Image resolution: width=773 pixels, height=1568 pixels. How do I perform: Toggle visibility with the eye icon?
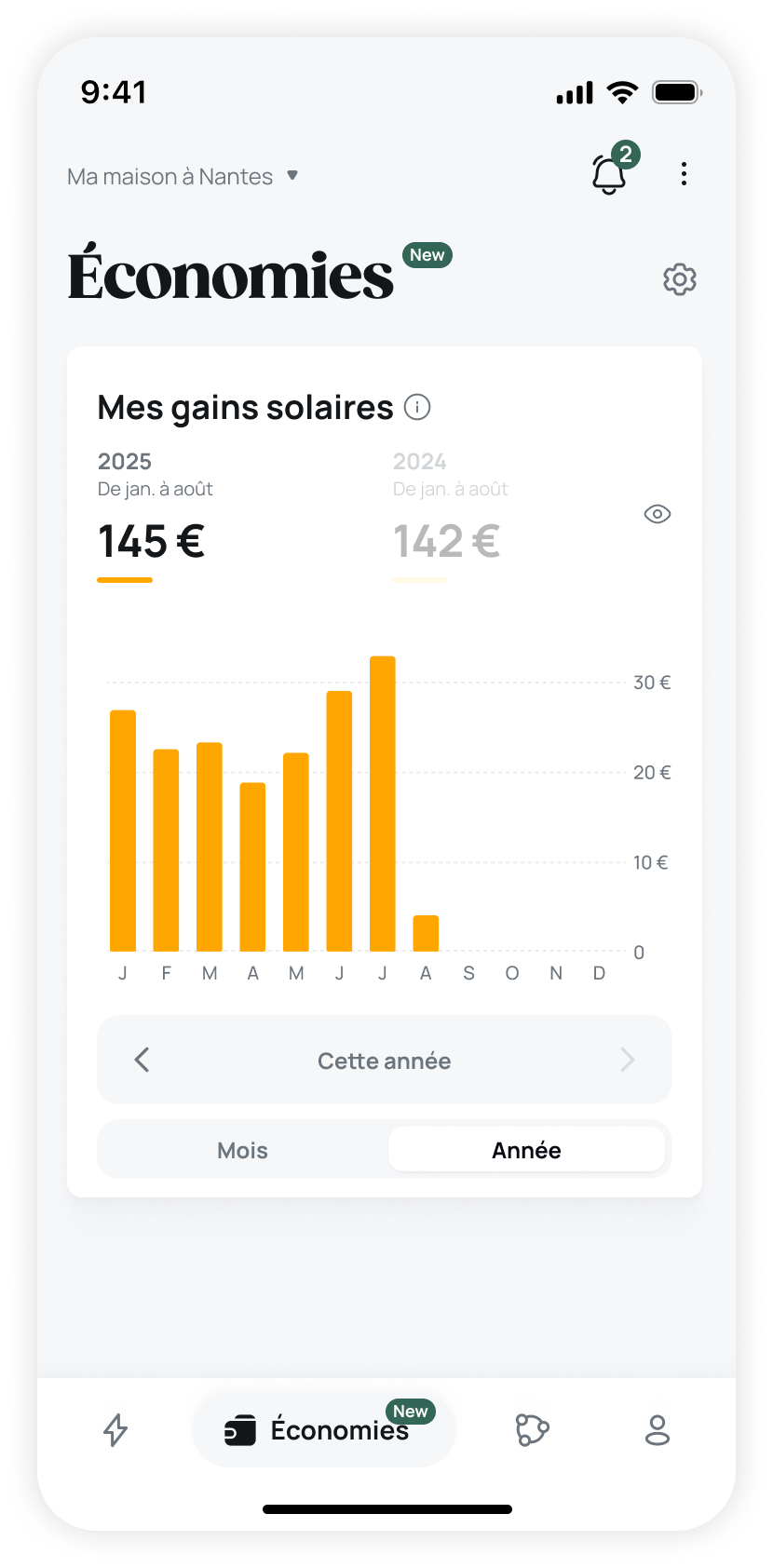658,514
